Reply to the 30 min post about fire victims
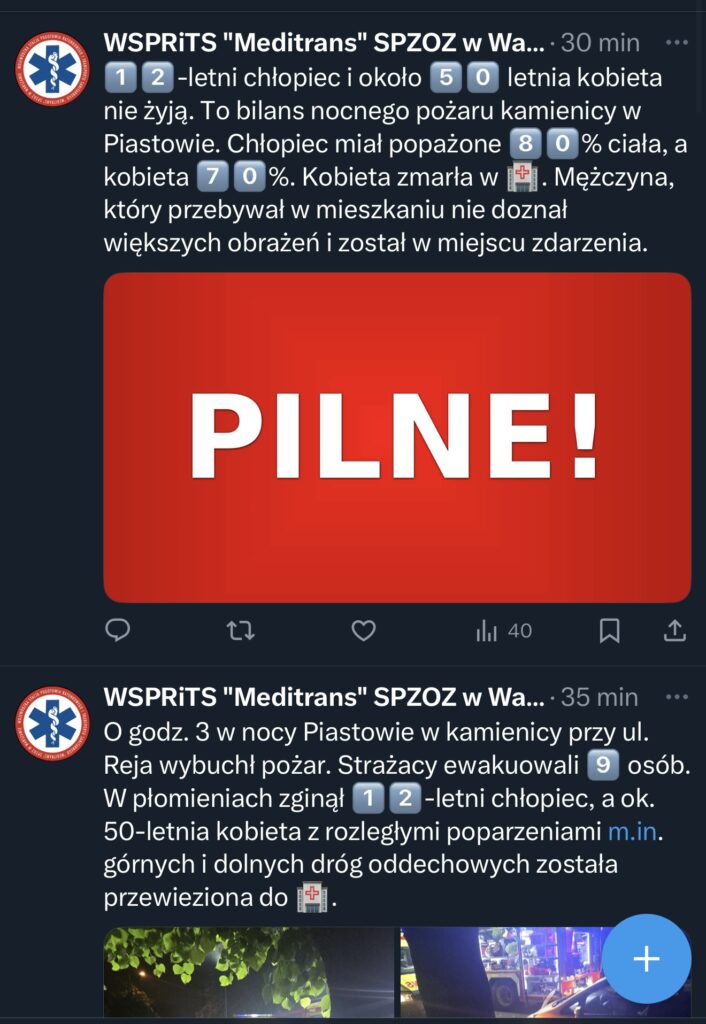 click(x=118, y=630)
